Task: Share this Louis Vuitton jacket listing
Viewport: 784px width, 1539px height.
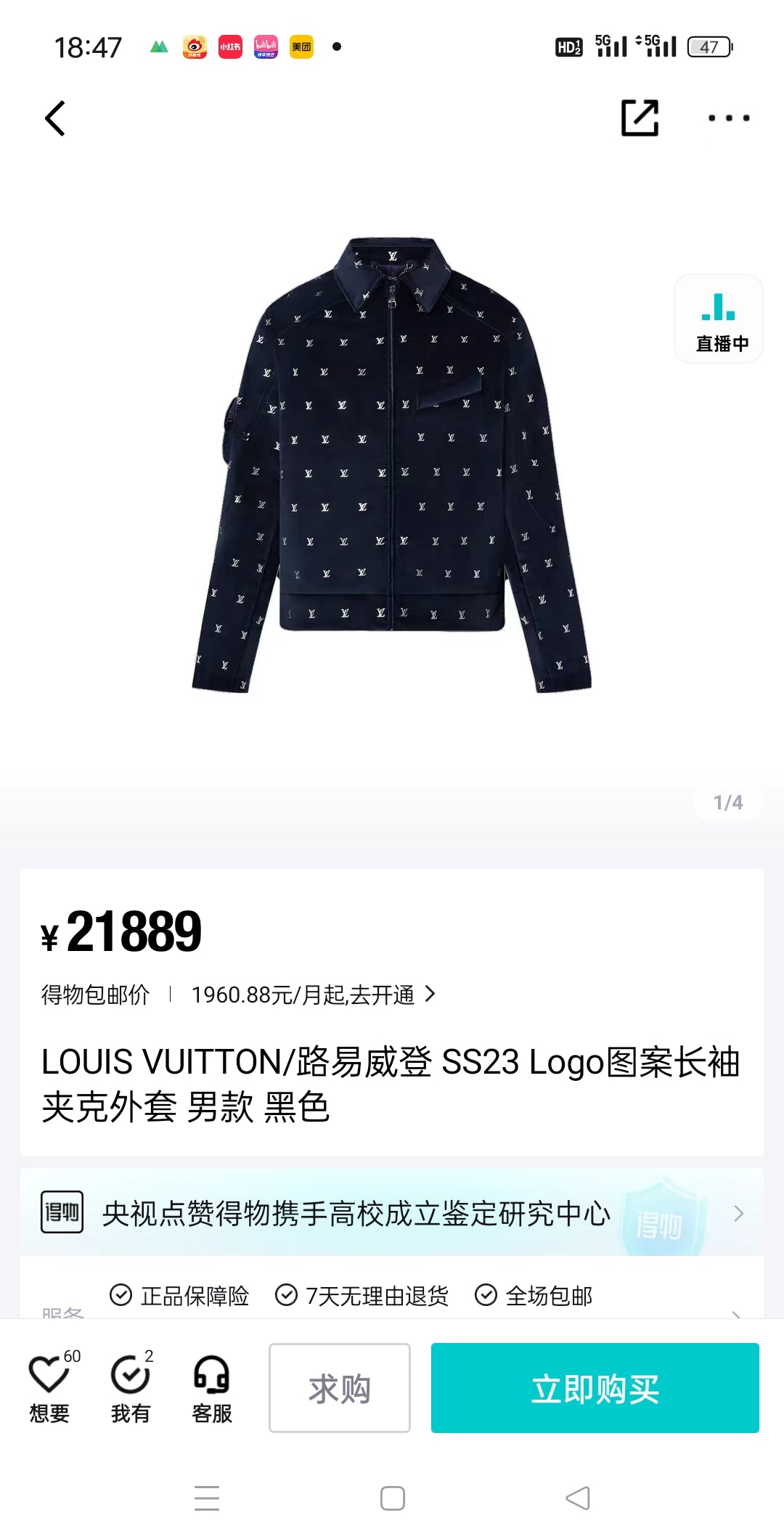Action: tap(640, 118)
